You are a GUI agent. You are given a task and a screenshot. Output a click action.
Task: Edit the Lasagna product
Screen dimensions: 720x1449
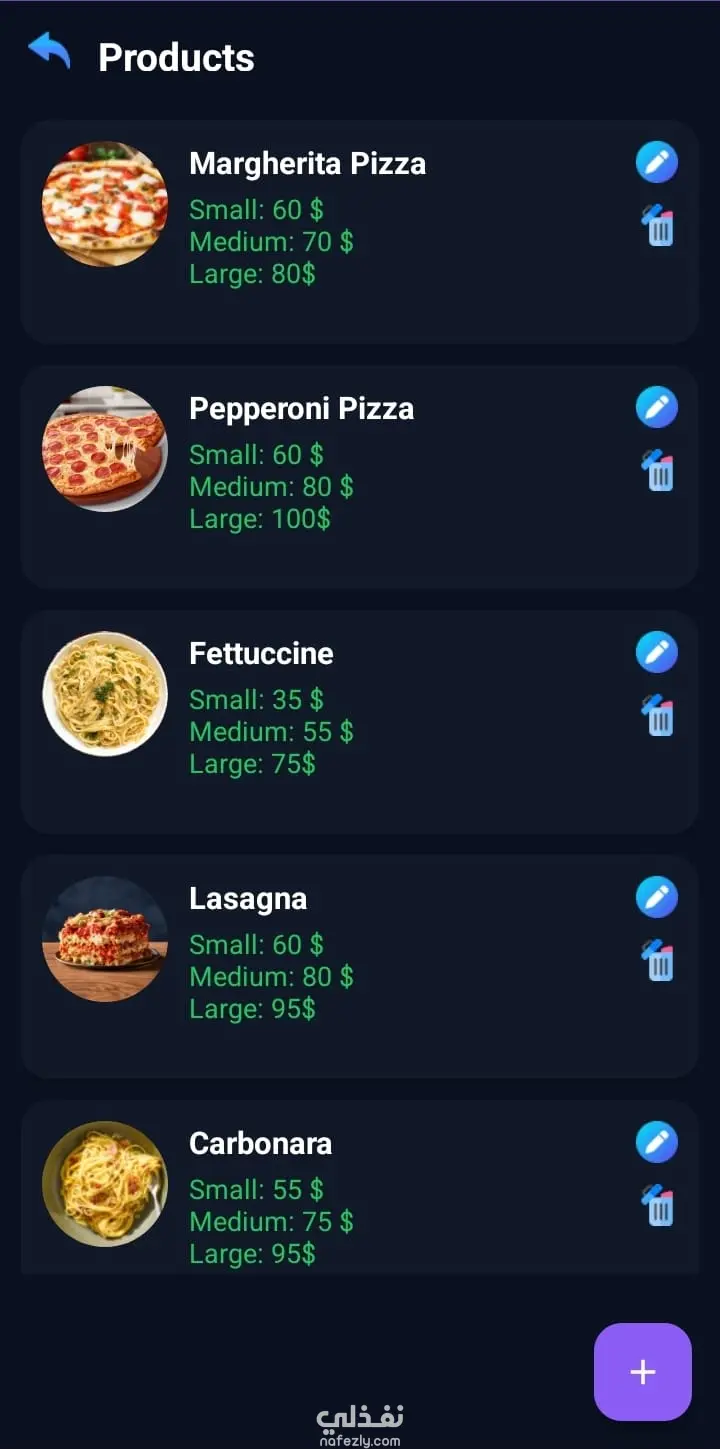click(x=657, y=897)
